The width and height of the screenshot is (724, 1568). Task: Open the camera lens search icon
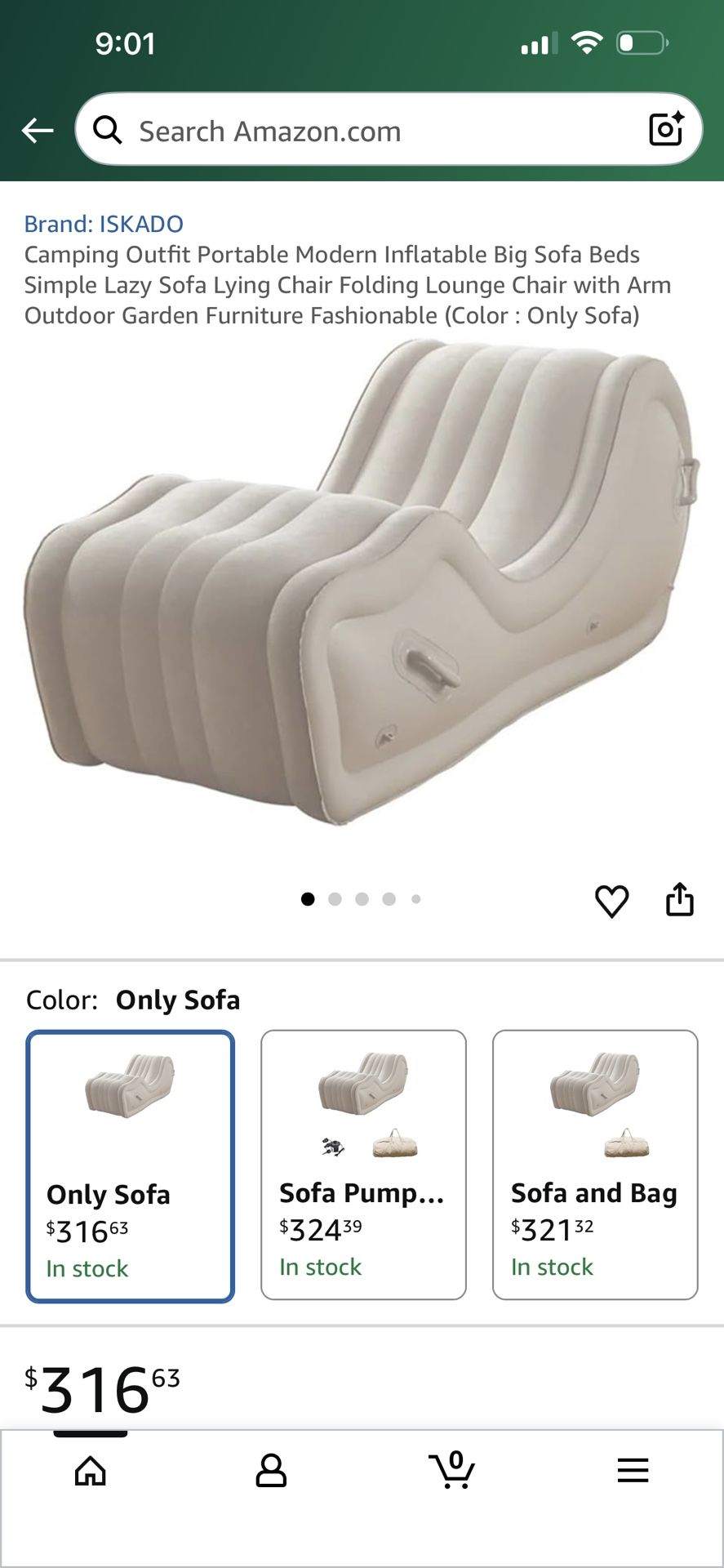tap(665, 129)
